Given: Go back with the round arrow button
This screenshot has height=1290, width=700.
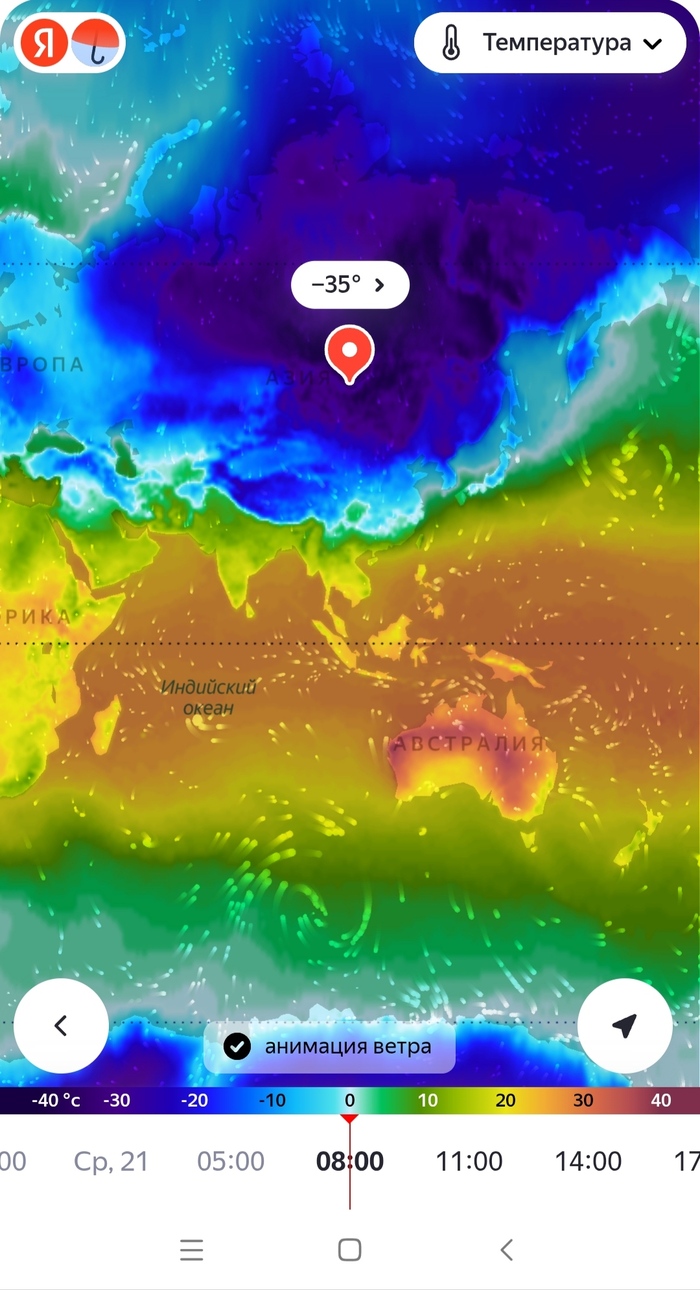Looking at the screenshot, I should (61, 1026).
